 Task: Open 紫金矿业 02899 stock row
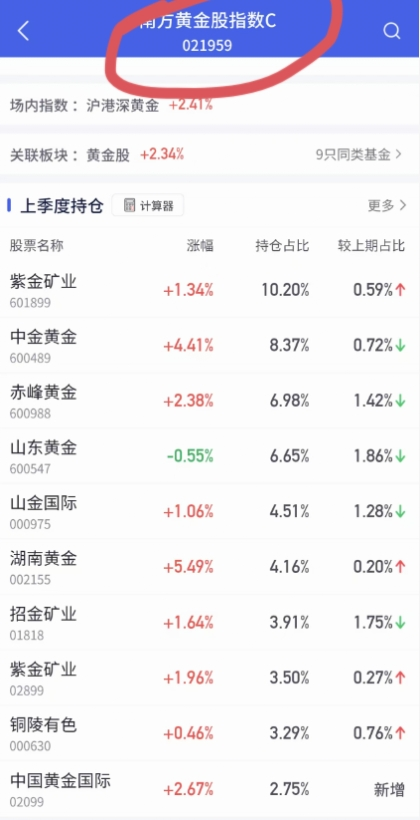[210, 678]
